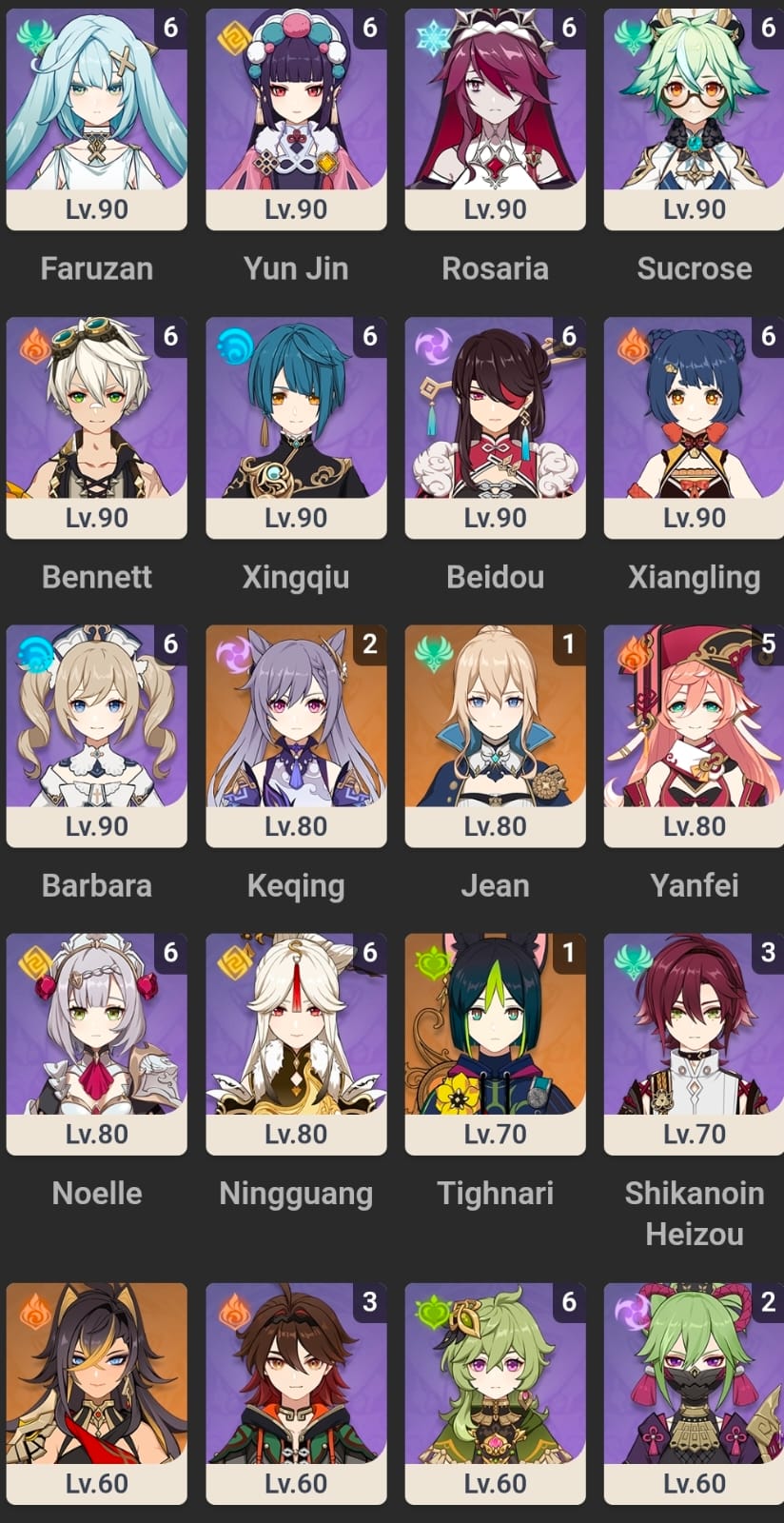The width and height of the screenshot is (784, 1523).
Task: Tap Bennett's character tile
Action: point(96,426)
